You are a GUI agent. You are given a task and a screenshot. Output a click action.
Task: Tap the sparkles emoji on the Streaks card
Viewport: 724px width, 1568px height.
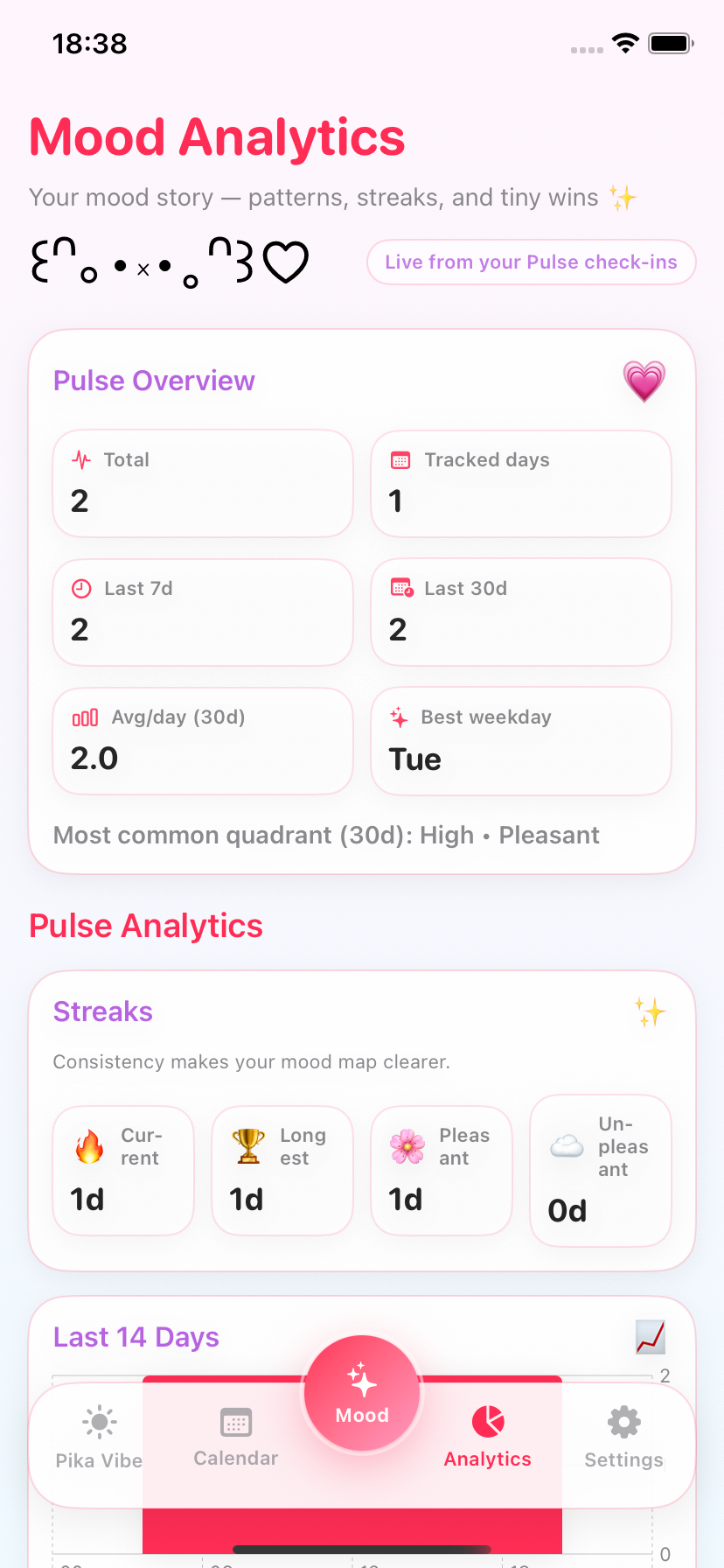pyautogui.click(x=649, y=1011)
